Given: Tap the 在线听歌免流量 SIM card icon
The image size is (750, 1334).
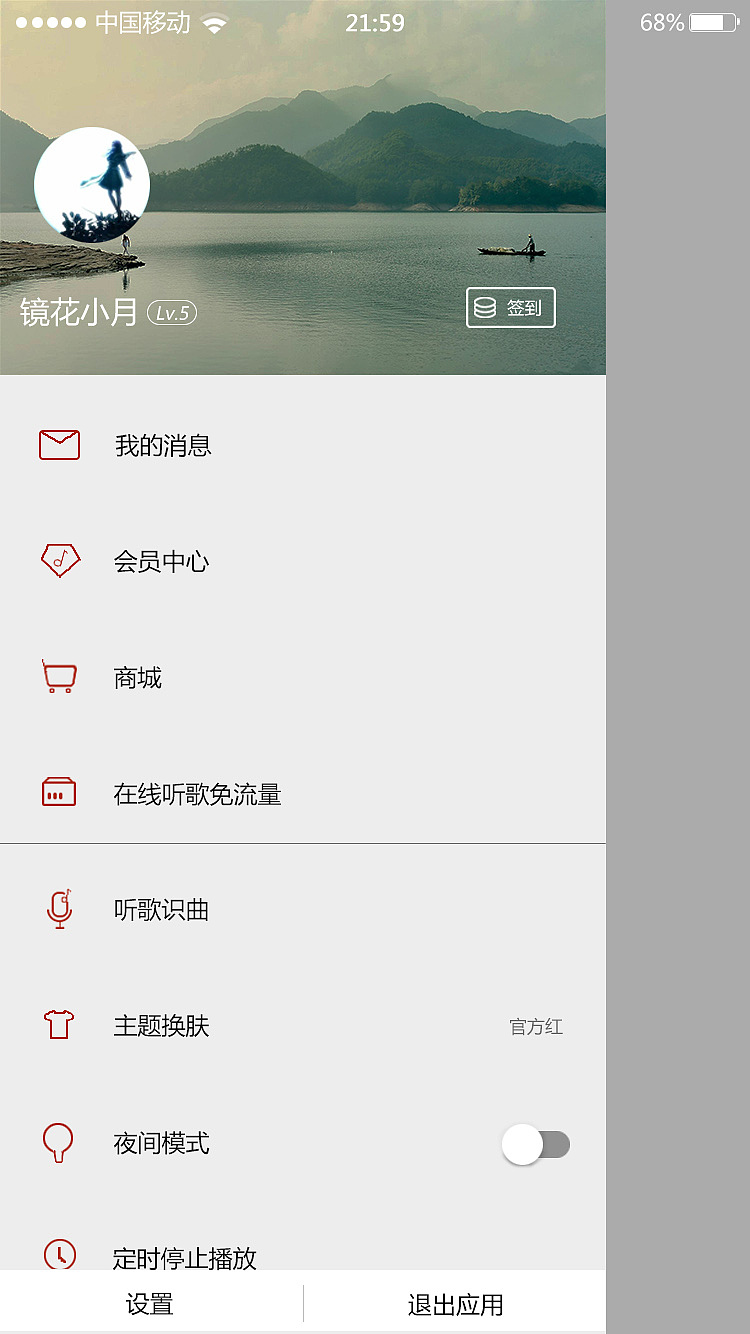Looking at the screenshot, I should 59,792.
